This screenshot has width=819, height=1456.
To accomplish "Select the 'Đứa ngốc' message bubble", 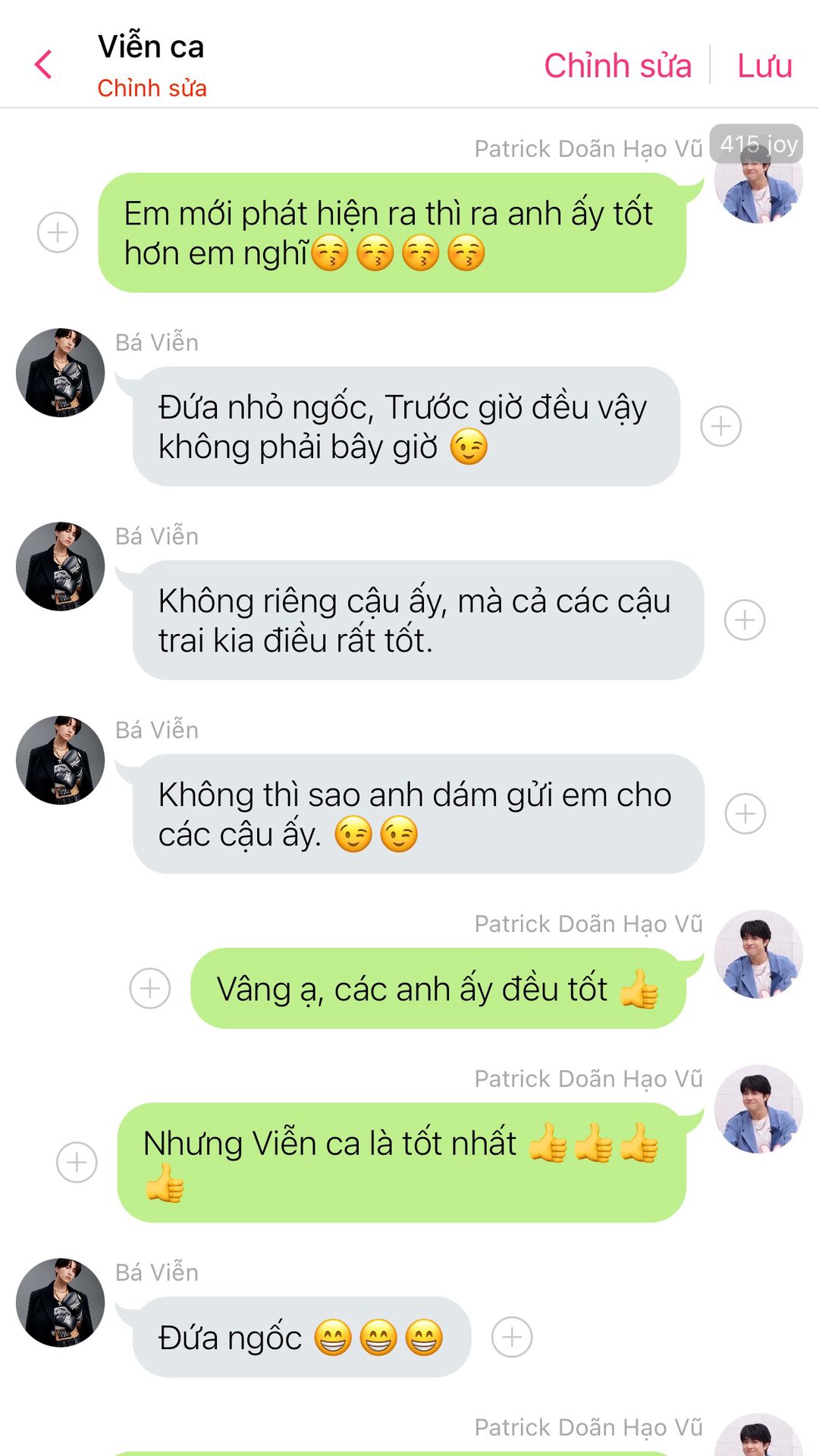I will click(x=301, y=1337).
